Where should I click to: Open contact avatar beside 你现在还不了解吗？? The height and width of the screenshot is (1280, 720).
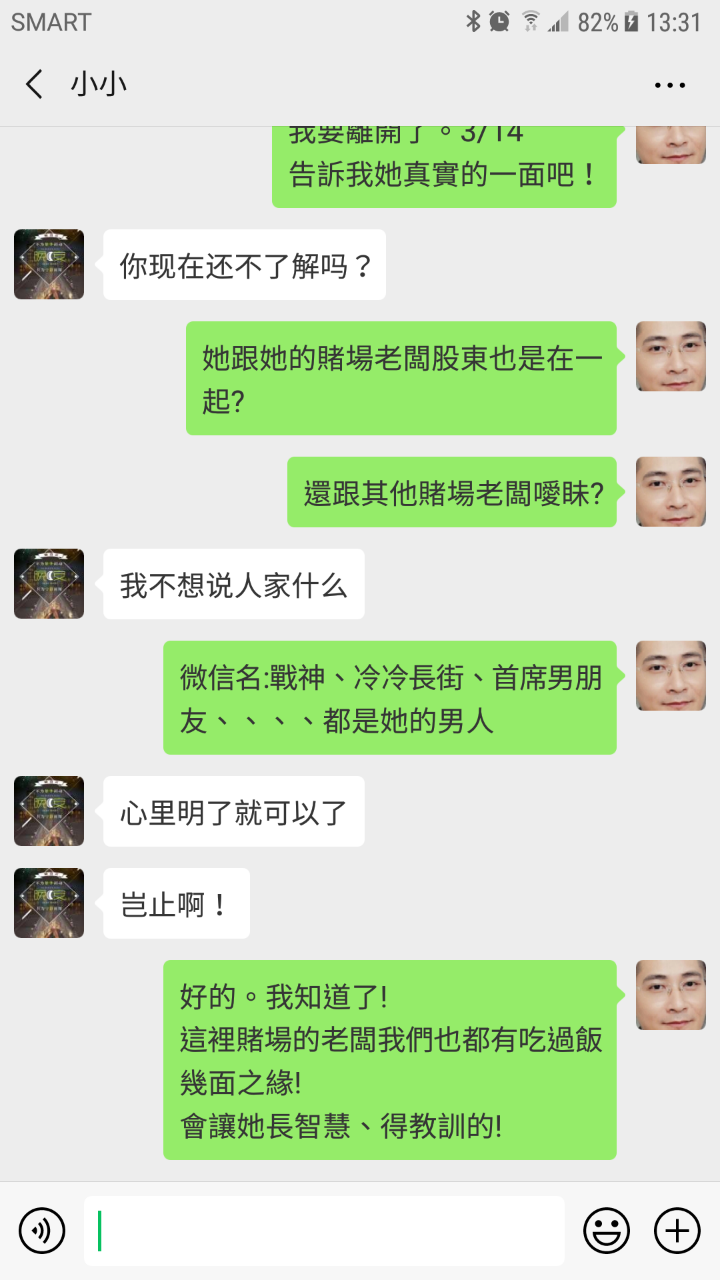(49, 264)
